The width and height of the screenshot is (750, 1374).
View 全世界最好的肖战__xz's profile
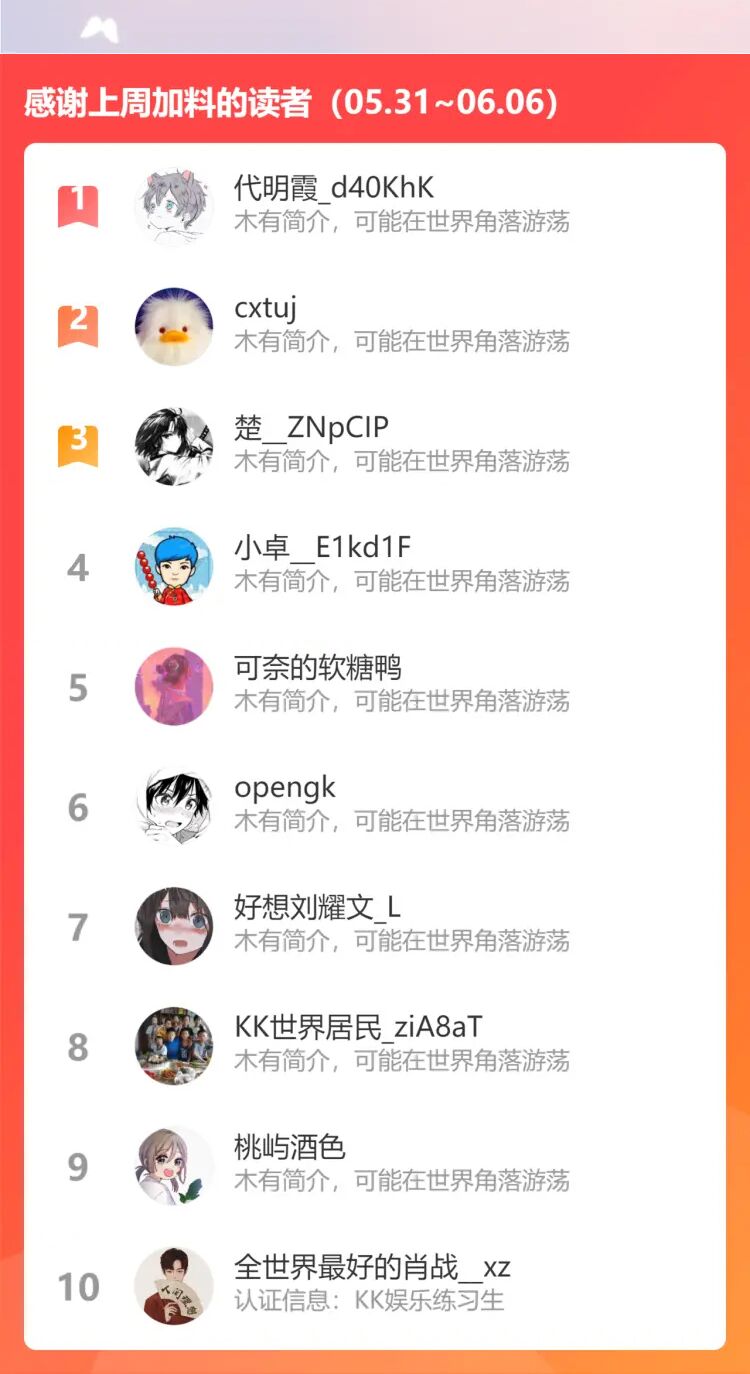click(x=372, y=1268)
